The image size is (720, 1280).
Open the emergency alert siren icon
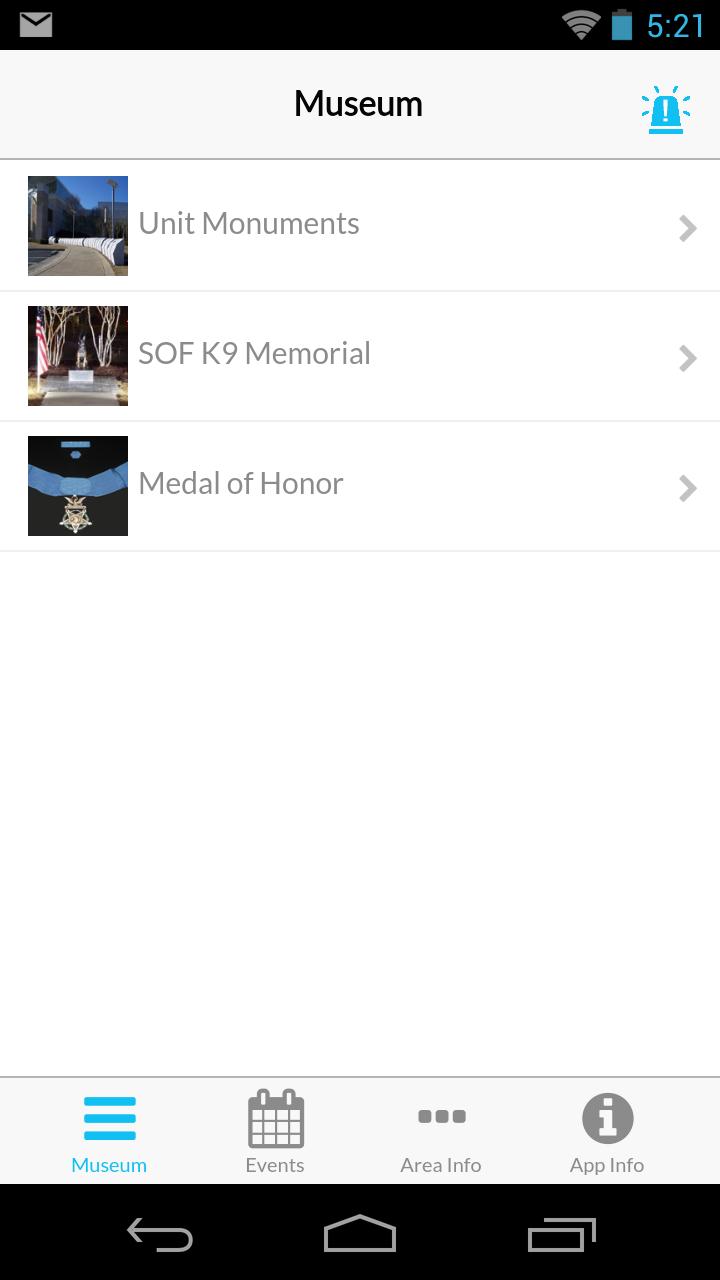point(665,109)
